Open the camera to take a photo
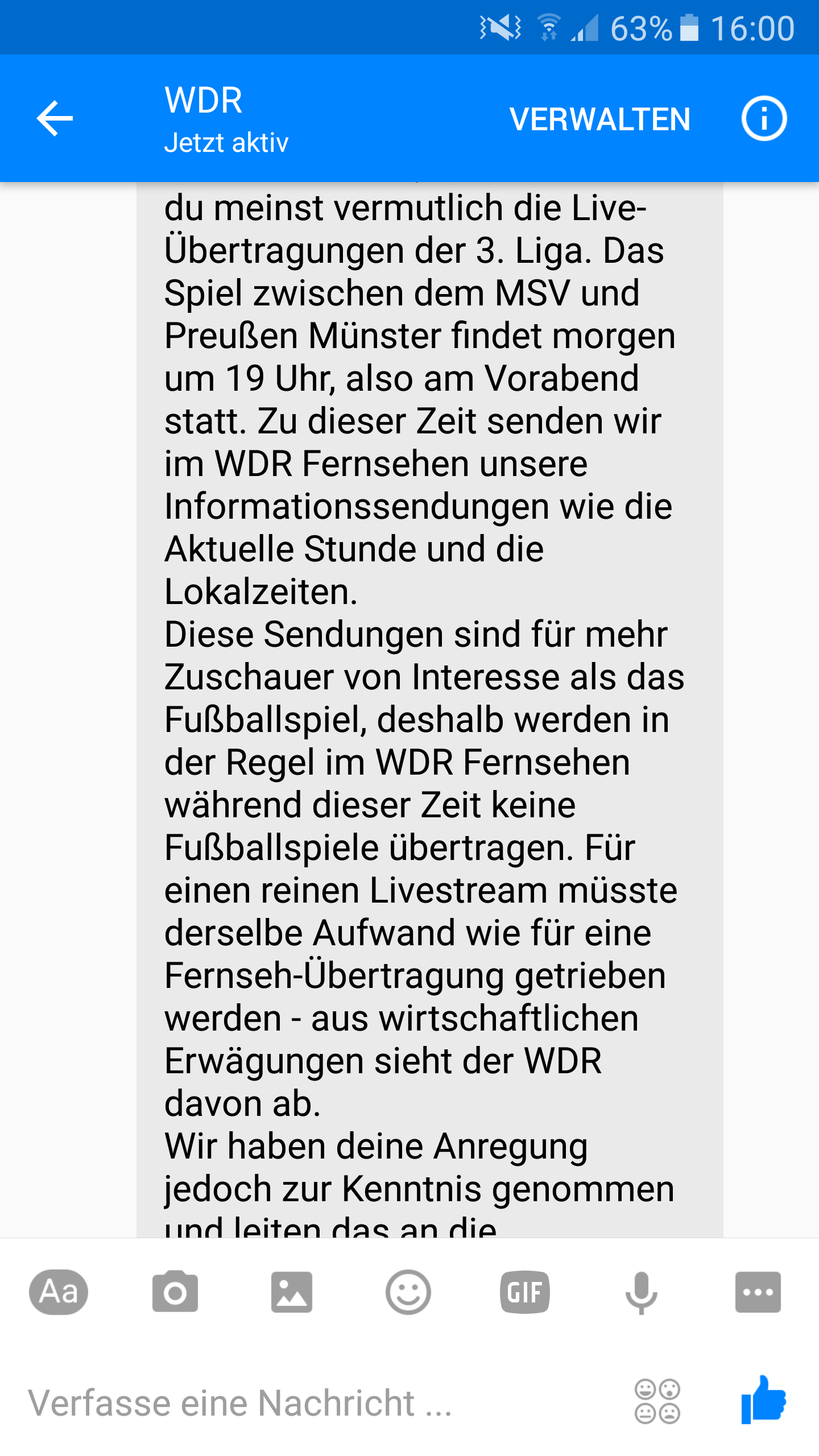The width and height of the screenshot is (819, 1456). (x=175, y=1292)
